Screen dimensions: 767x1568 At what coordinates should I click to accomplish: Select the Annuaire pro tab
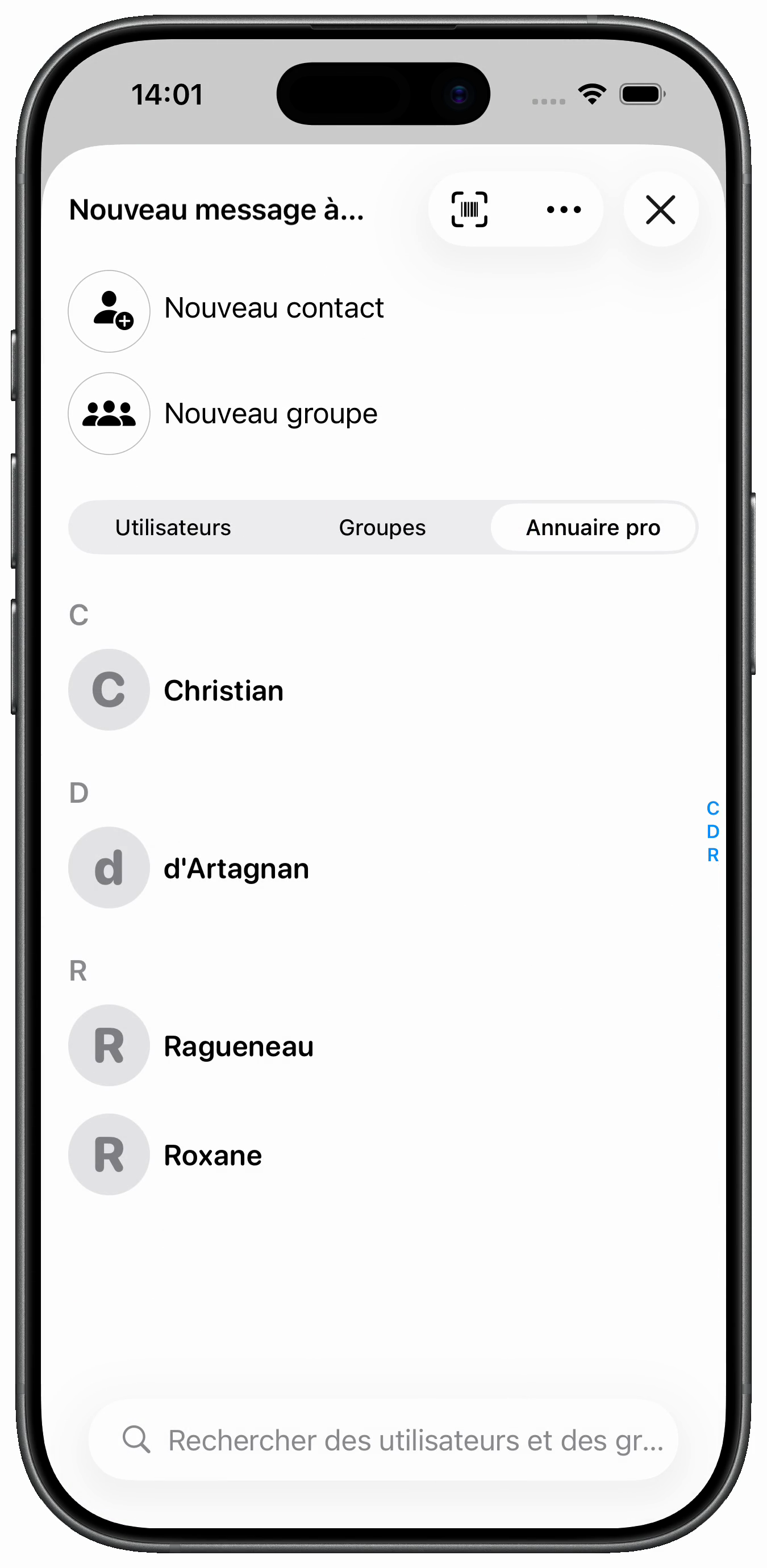point(593,527)
